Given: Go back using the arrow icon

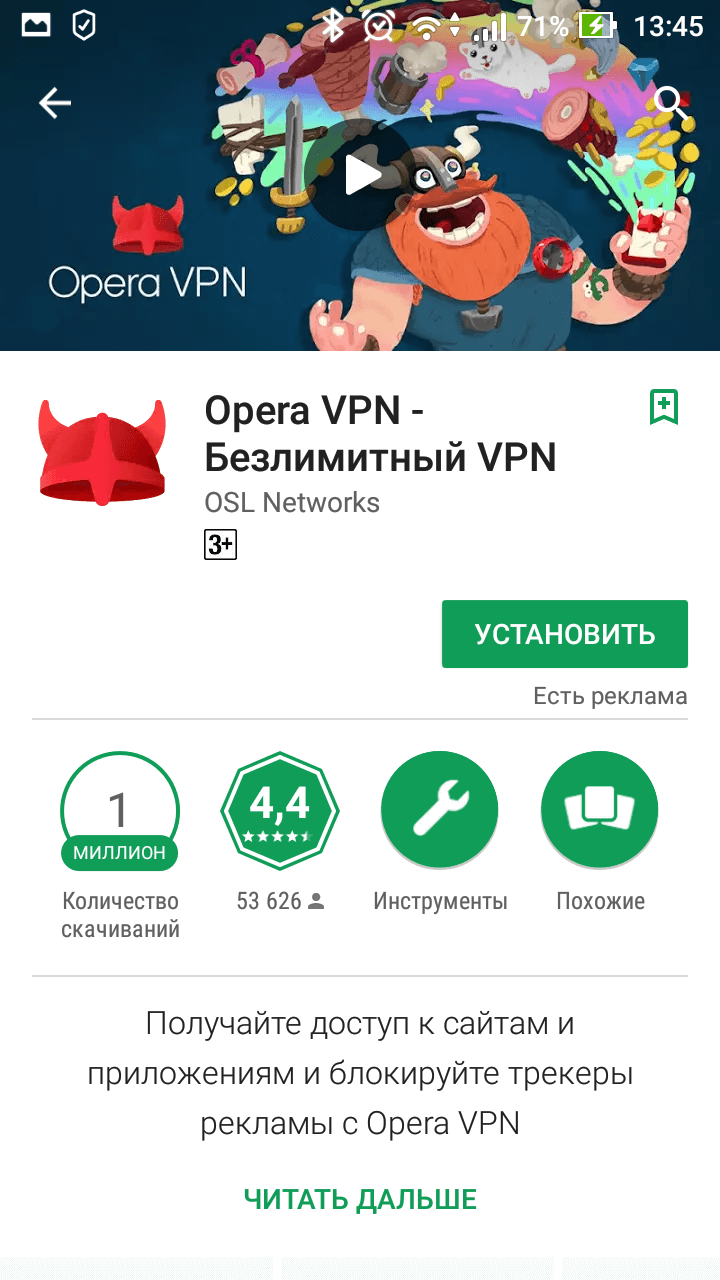Looking at the screenshot, I should pos(55,103).
